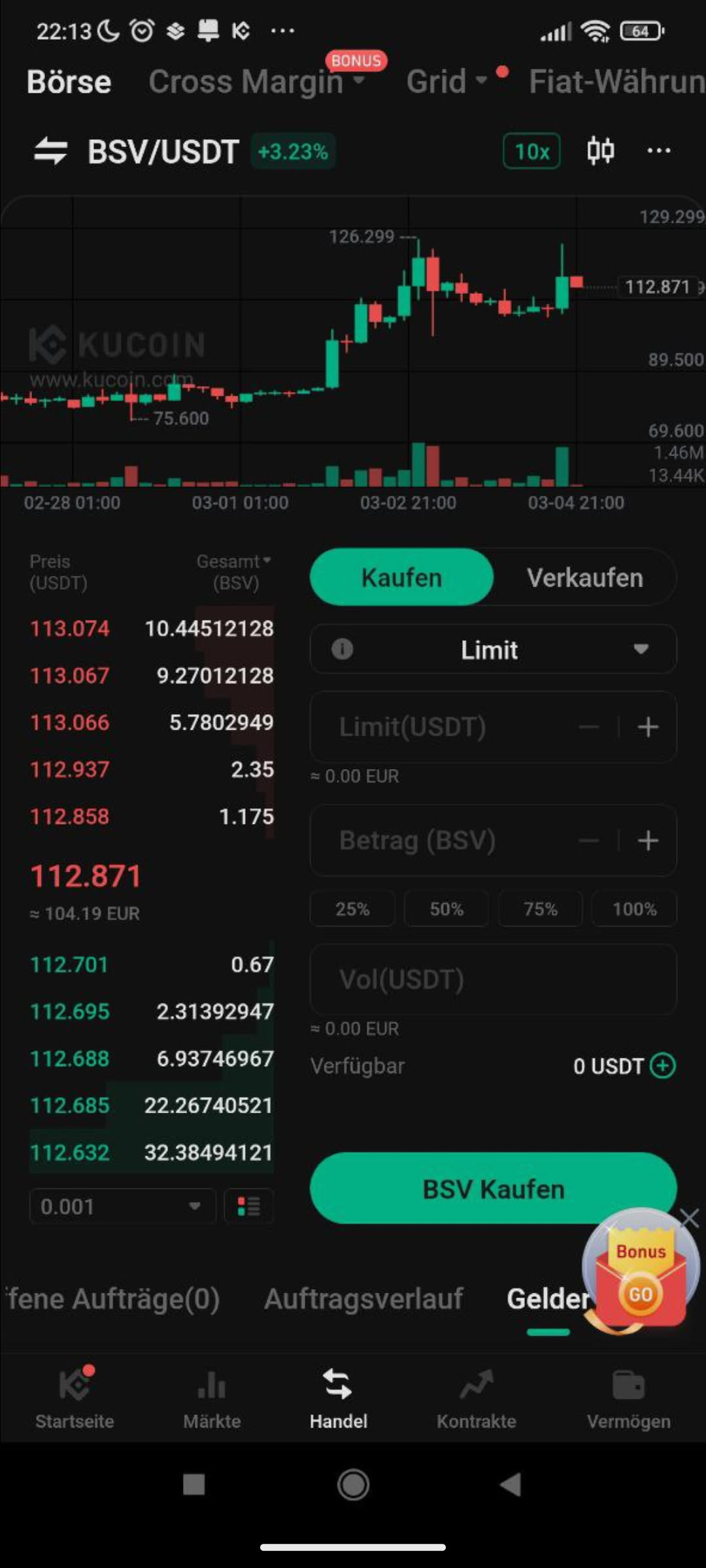This screenshot has width=706, height=1568.
Task: Choose the 50% amount chip
Action: (x=446, y=909)
